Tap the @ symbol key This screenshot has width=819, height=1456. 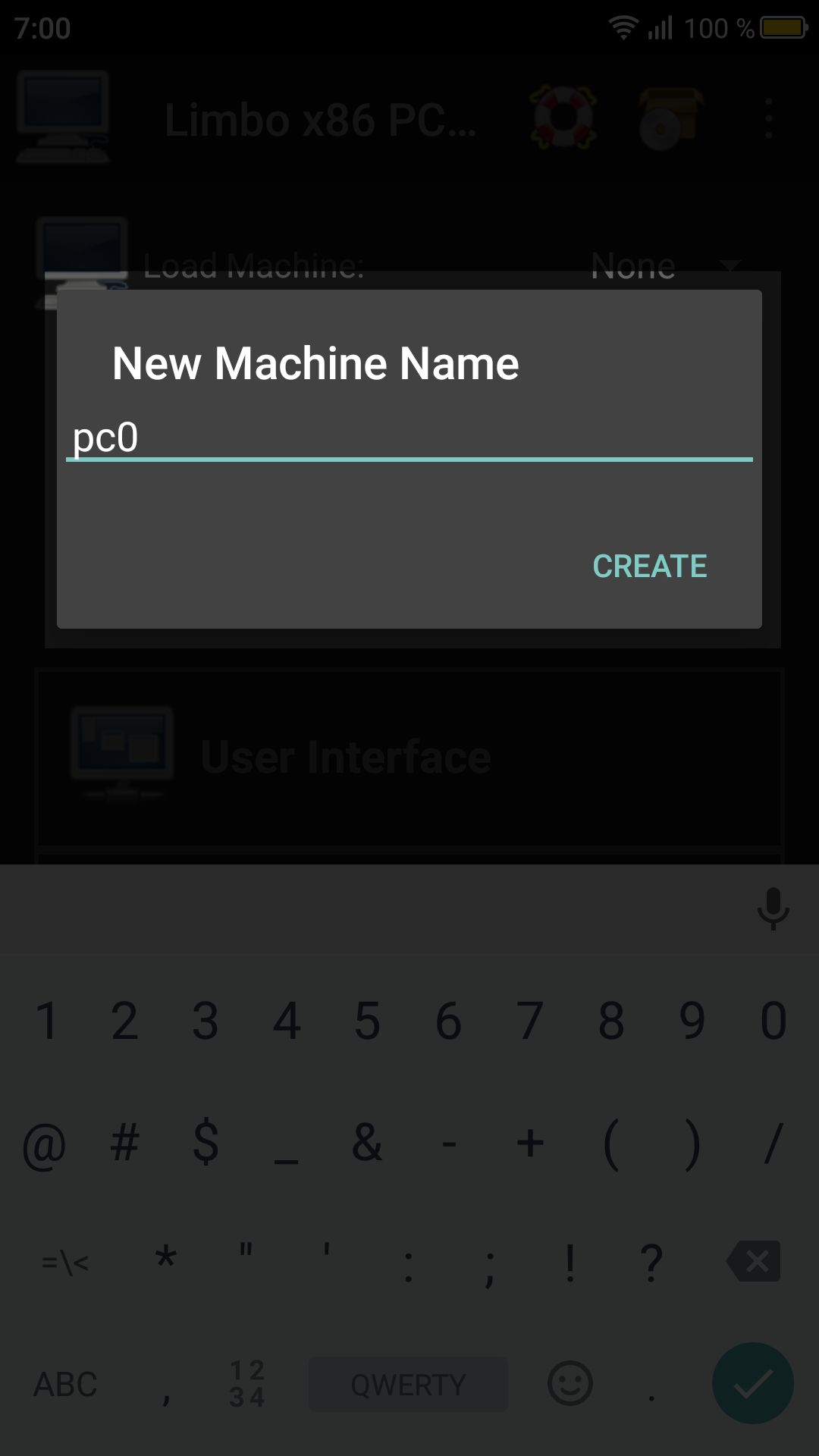click(44, 1144)
